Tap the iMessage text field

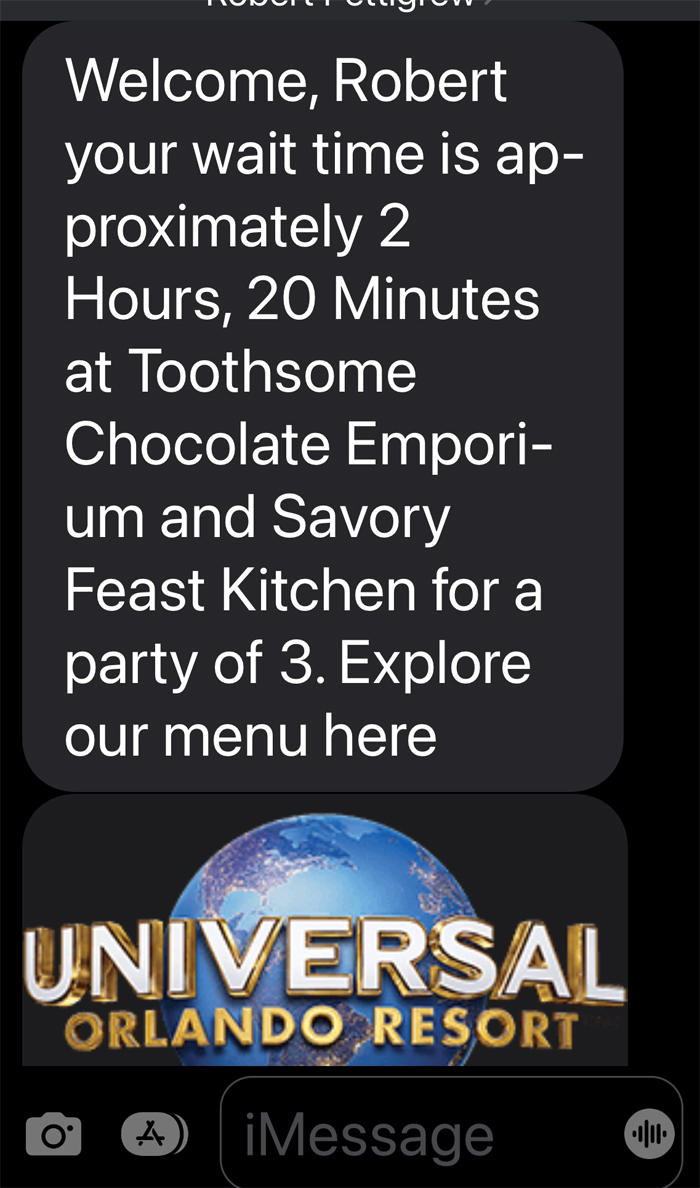coord(420,1135)
